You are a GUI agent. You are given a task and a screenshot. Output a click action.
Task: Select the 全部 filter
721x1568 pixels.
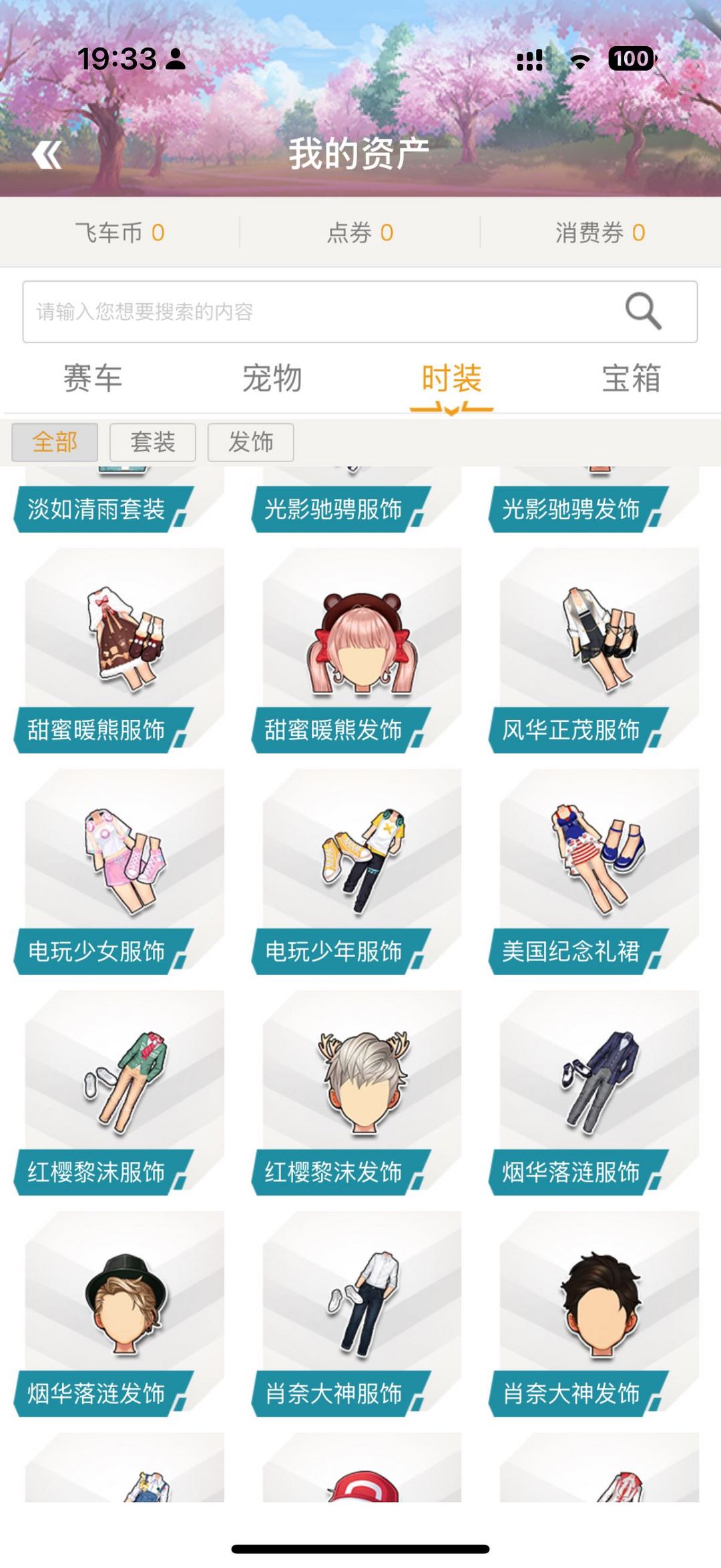tap(55, 442)
